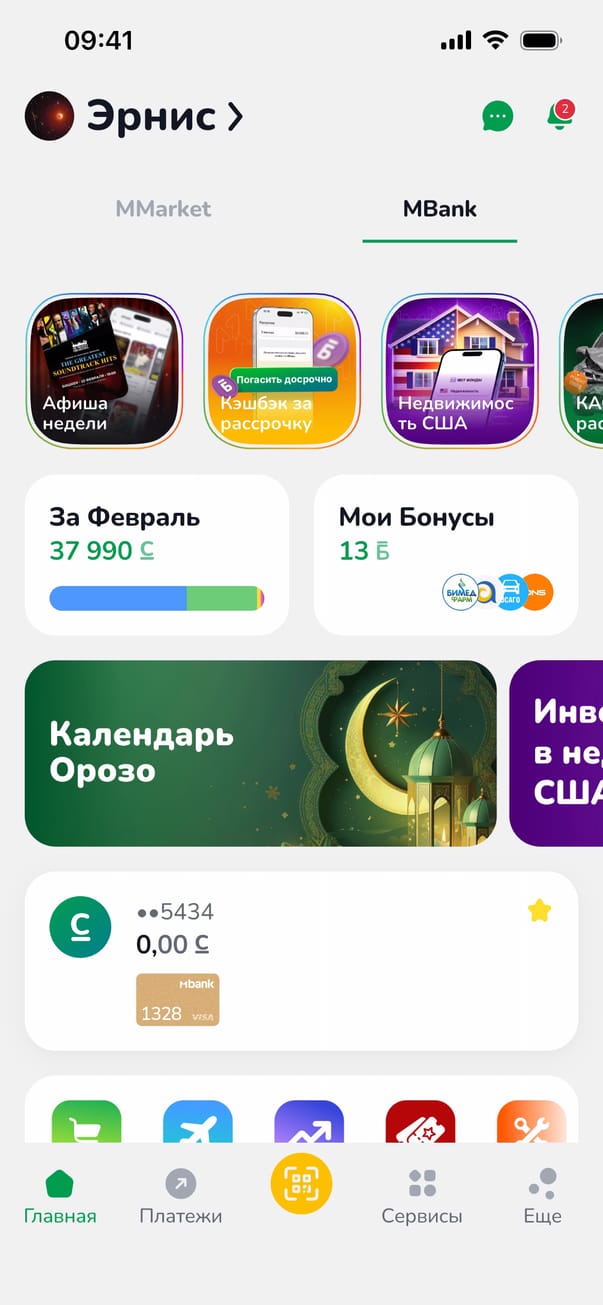The width and height of the screenshot is (603, 1305).
Task: Open the Мои Бонусы card
Action: coord(445,555)
